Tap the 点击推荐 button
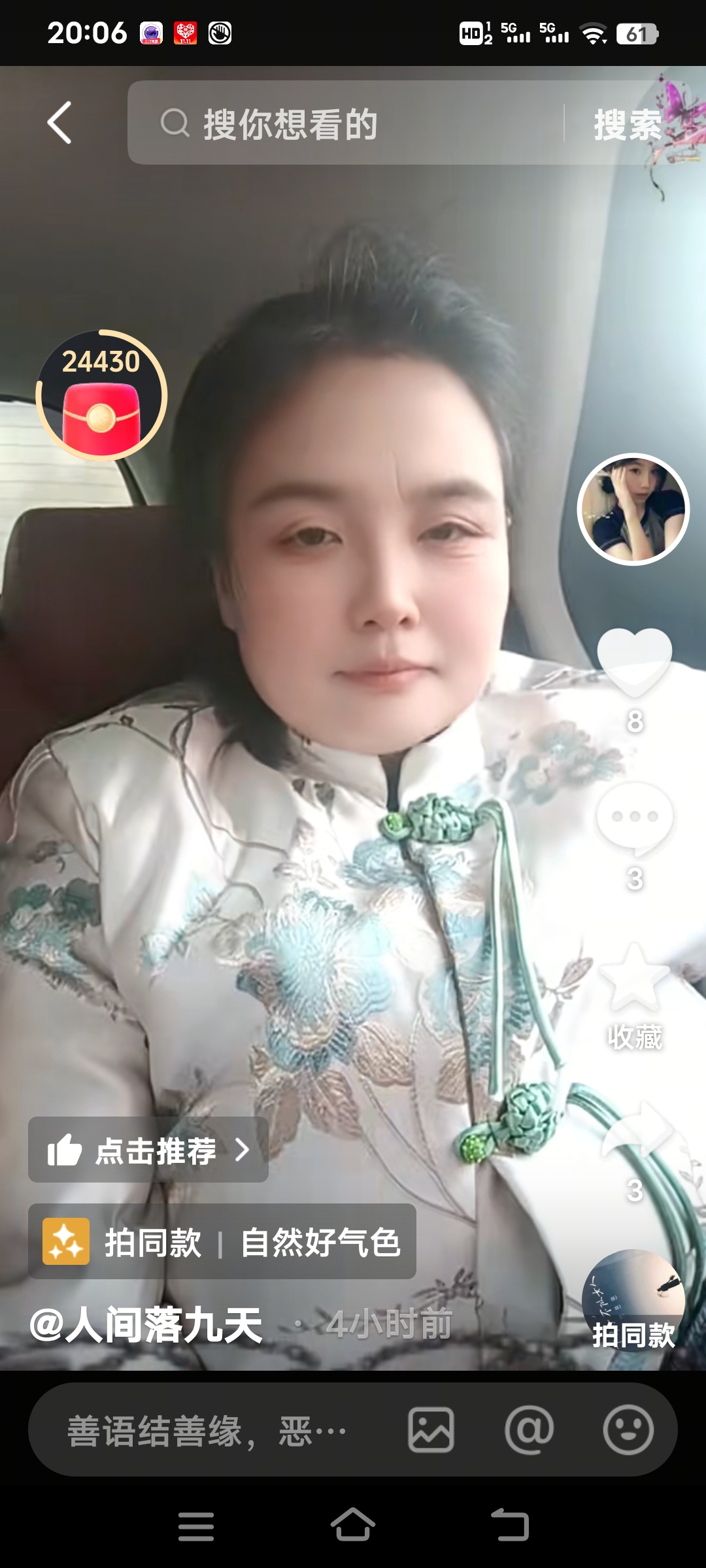Image resolution: width=706 pixels, height=1568 pixels. [148, 1150]
